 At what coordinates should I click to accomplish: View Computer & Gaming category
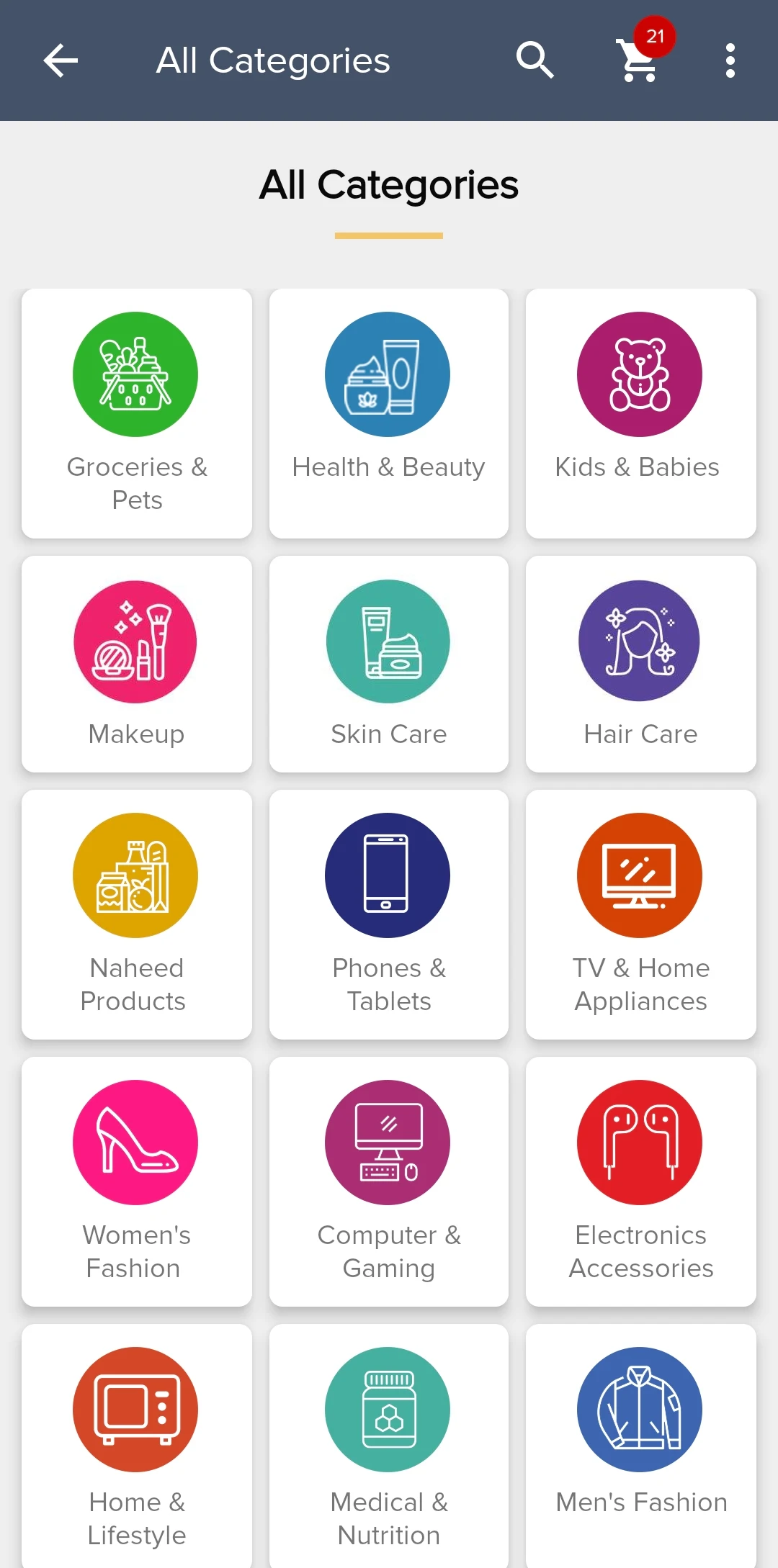[x=389, y=1181]
